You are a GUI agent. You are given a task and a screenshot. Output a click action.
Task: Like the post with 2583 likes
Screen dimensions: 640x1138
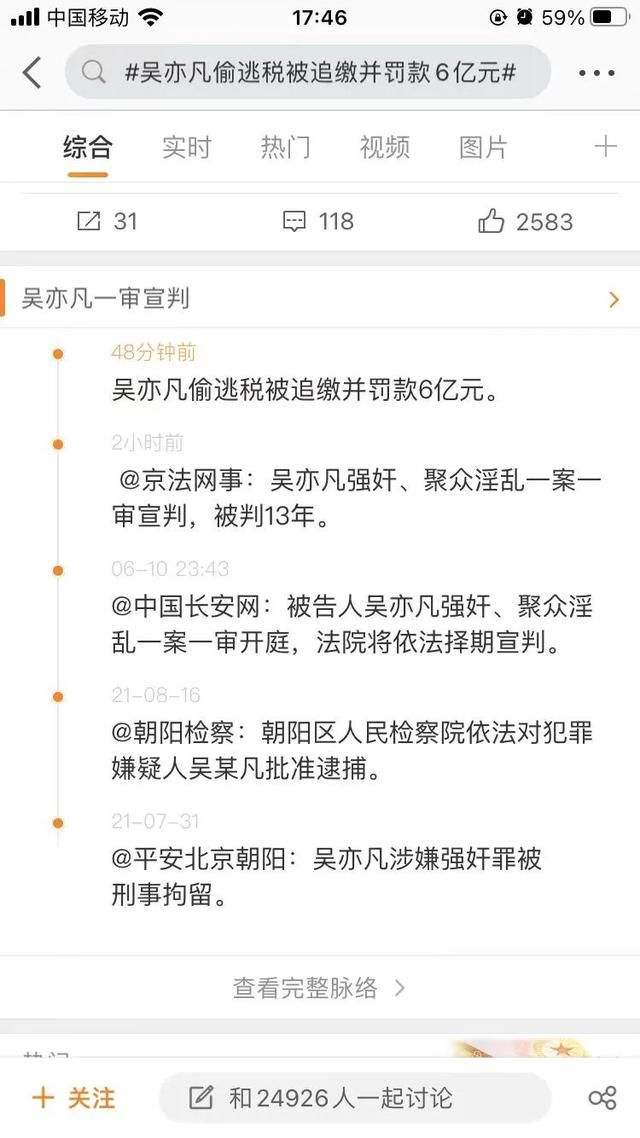tap(525, 221)
